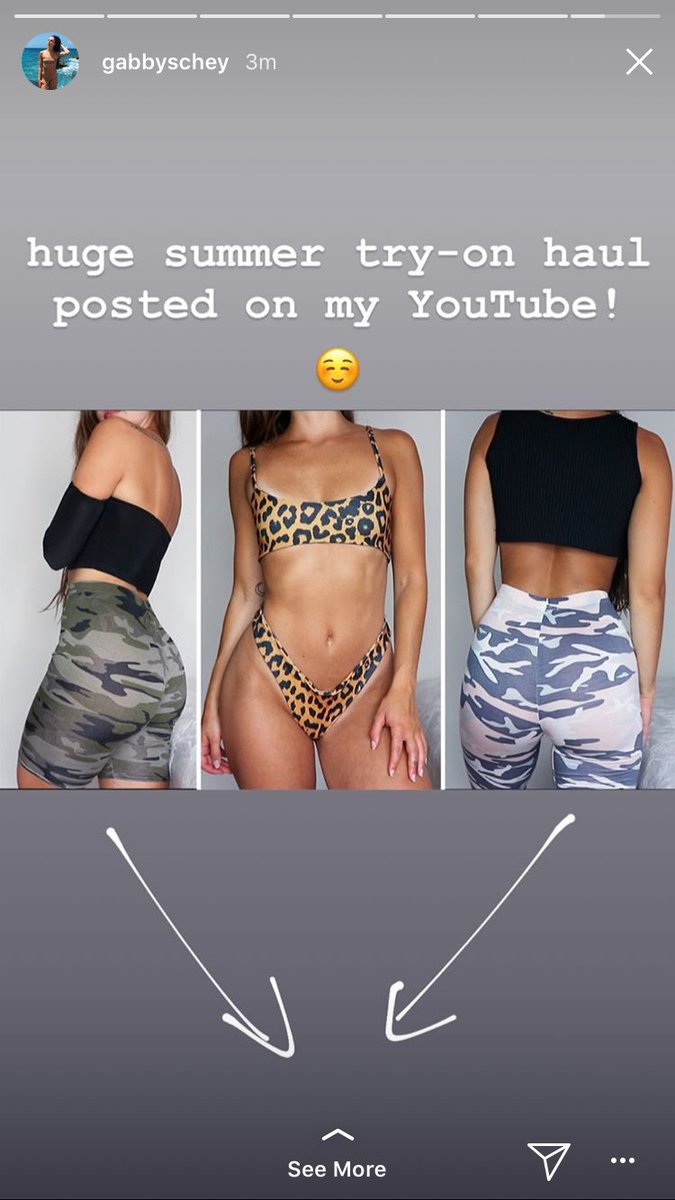675x1200 pixels.
Task: Close the story viewer
Action: pyautogui.click(x=639, y=63)
